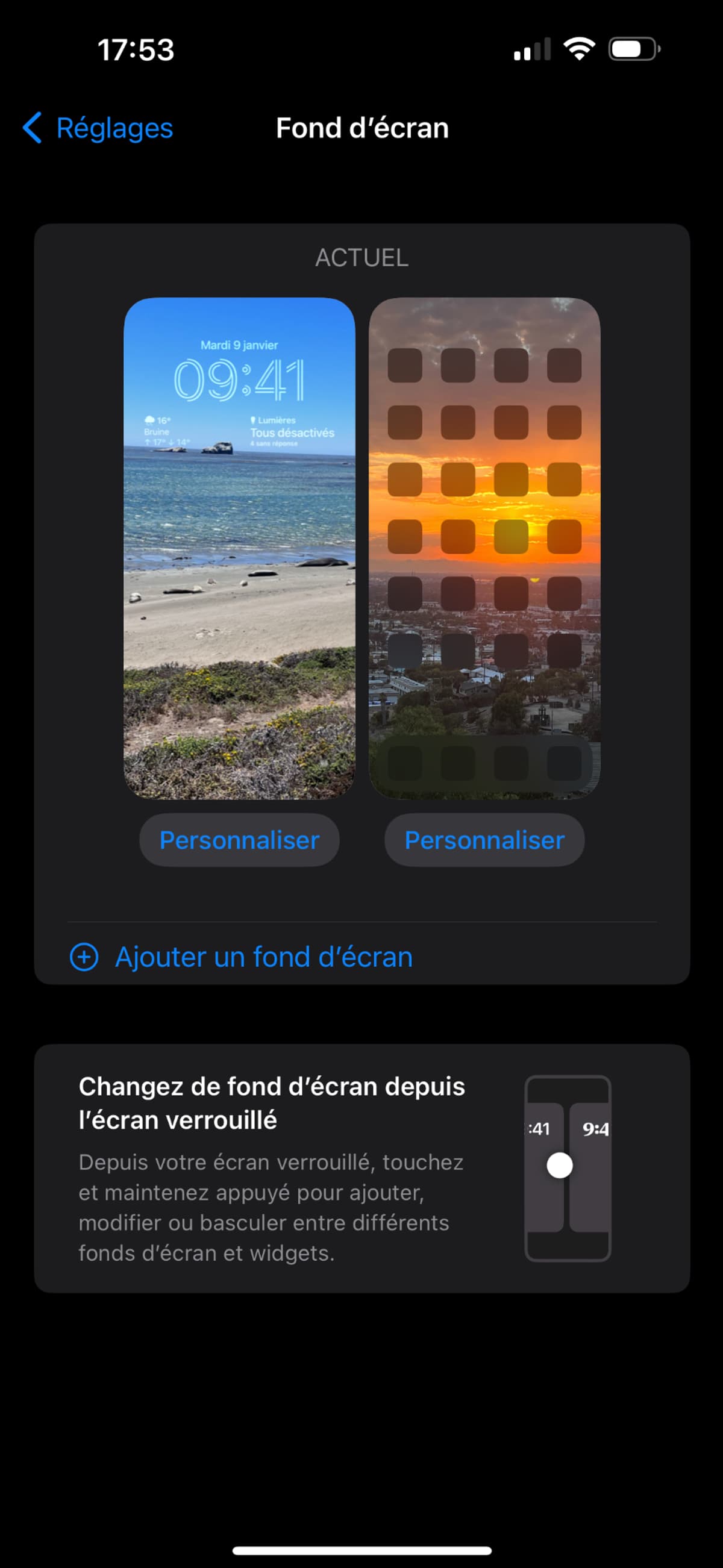Screen dimensions: 723x1568
Task: Tap the Wi-Fi icon in the status bar
Action: [x=580, y=49]
